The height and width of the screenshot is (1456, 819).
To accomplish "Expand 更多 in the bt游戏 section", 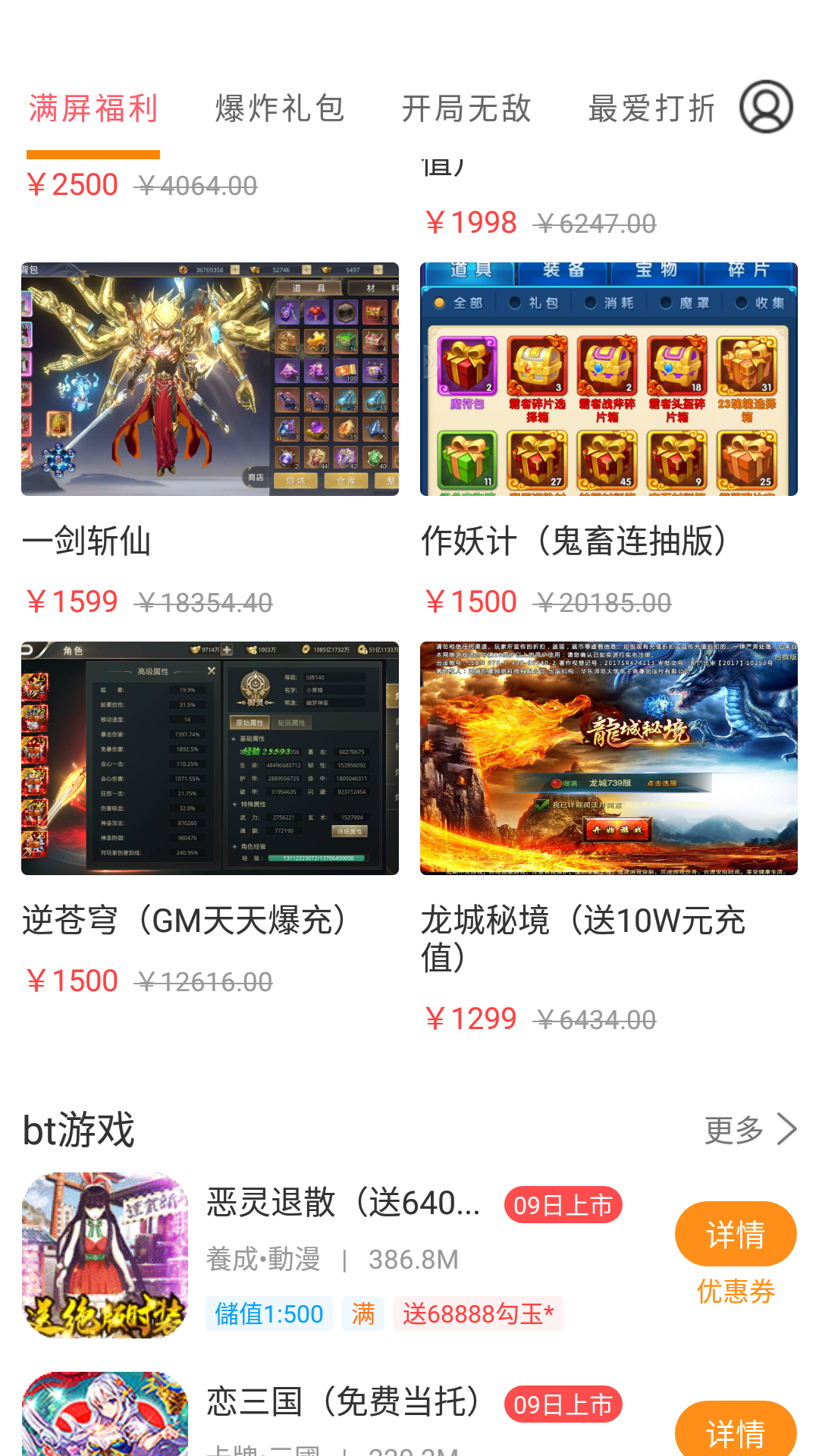I will click(x=733, y=1129).
